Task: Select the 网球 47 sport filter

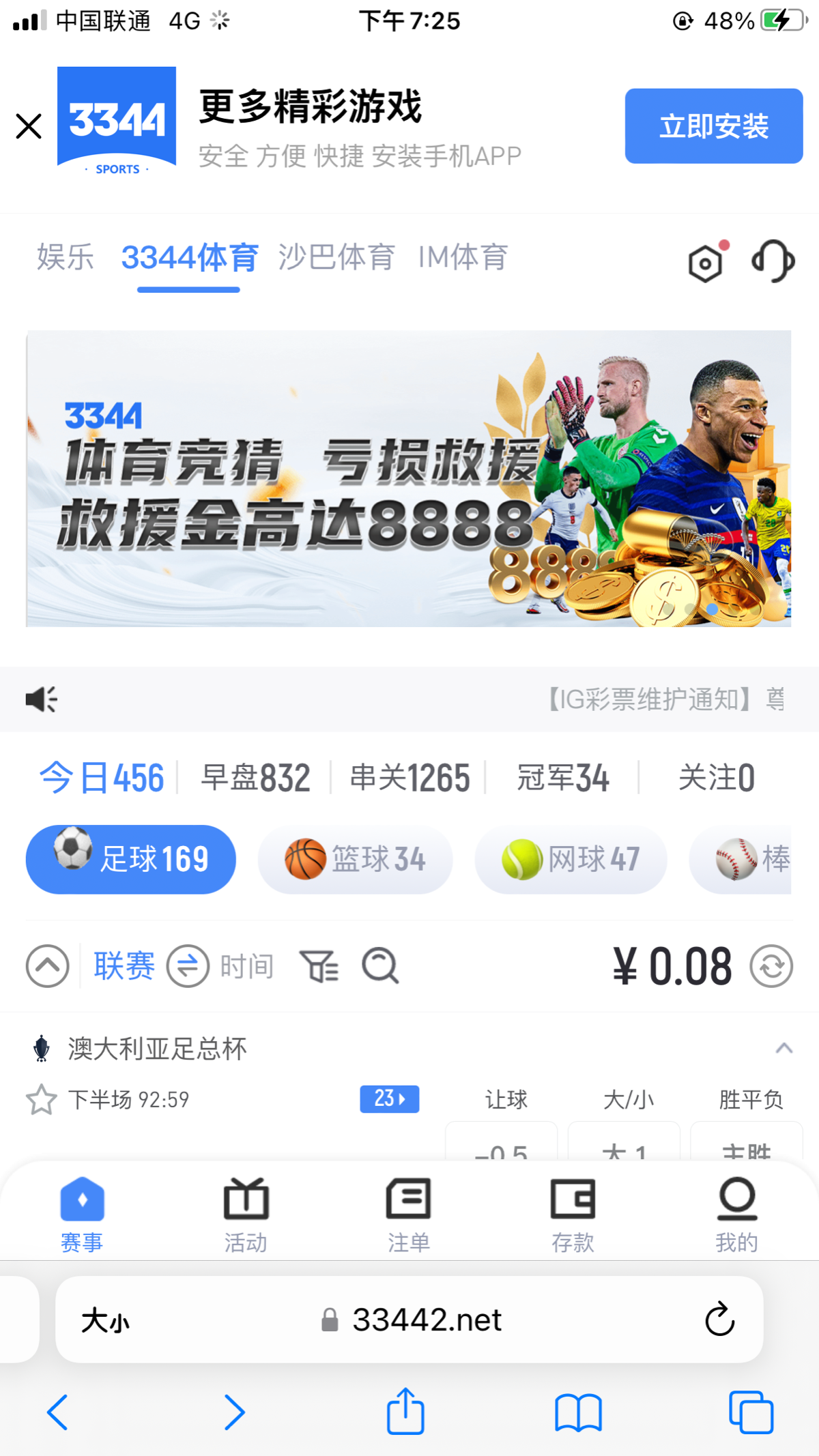Action: (x=571, y=860)
